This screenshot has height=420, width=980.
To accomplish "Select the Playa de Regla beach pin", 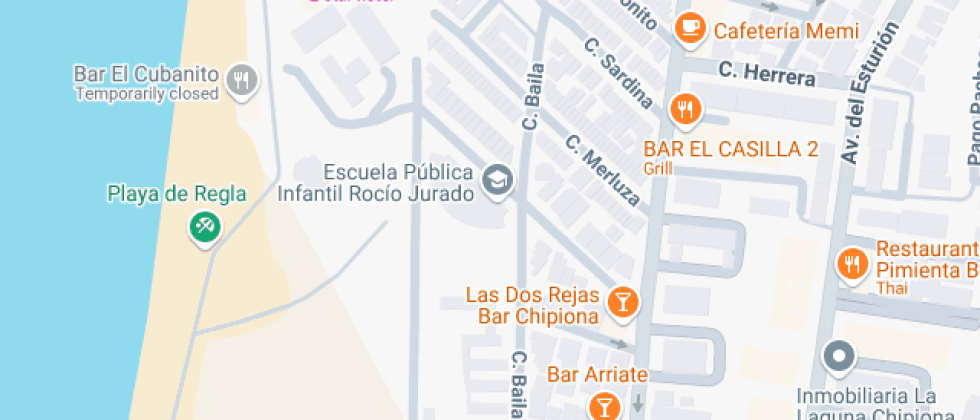I will [205, 227].
